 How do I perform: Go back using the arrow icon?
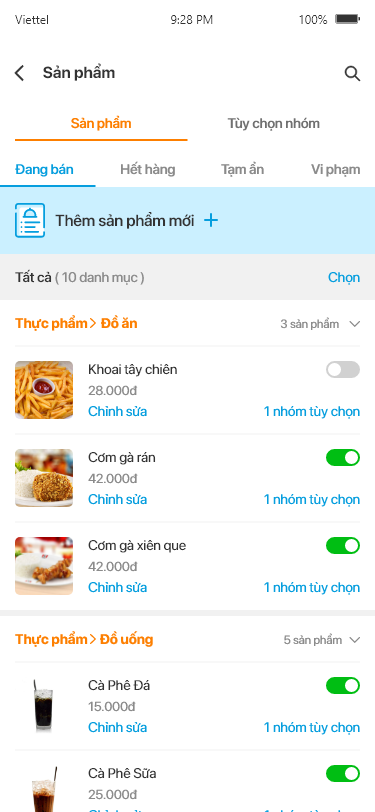click(20, 73)
